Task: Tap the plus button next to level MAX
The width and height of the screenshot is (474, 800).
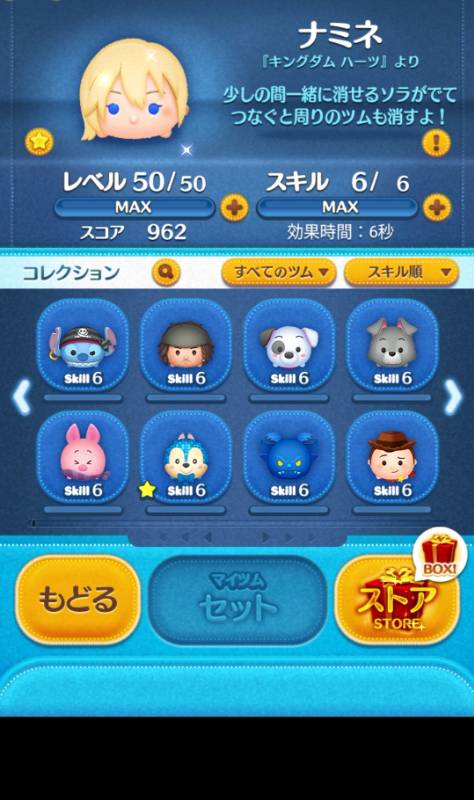Action: click(234, 207)
